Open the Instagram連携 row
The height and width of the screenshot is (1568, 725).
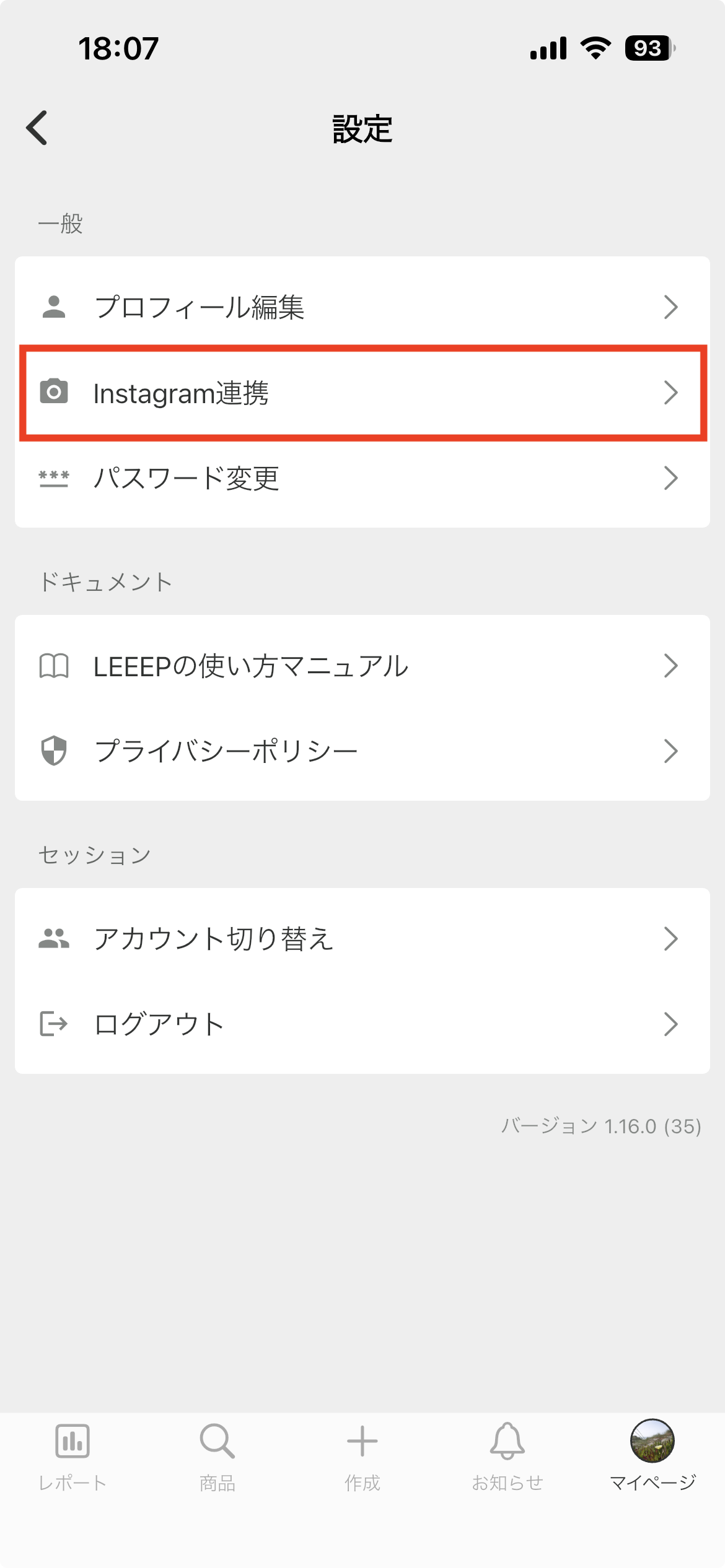point(362,393)
